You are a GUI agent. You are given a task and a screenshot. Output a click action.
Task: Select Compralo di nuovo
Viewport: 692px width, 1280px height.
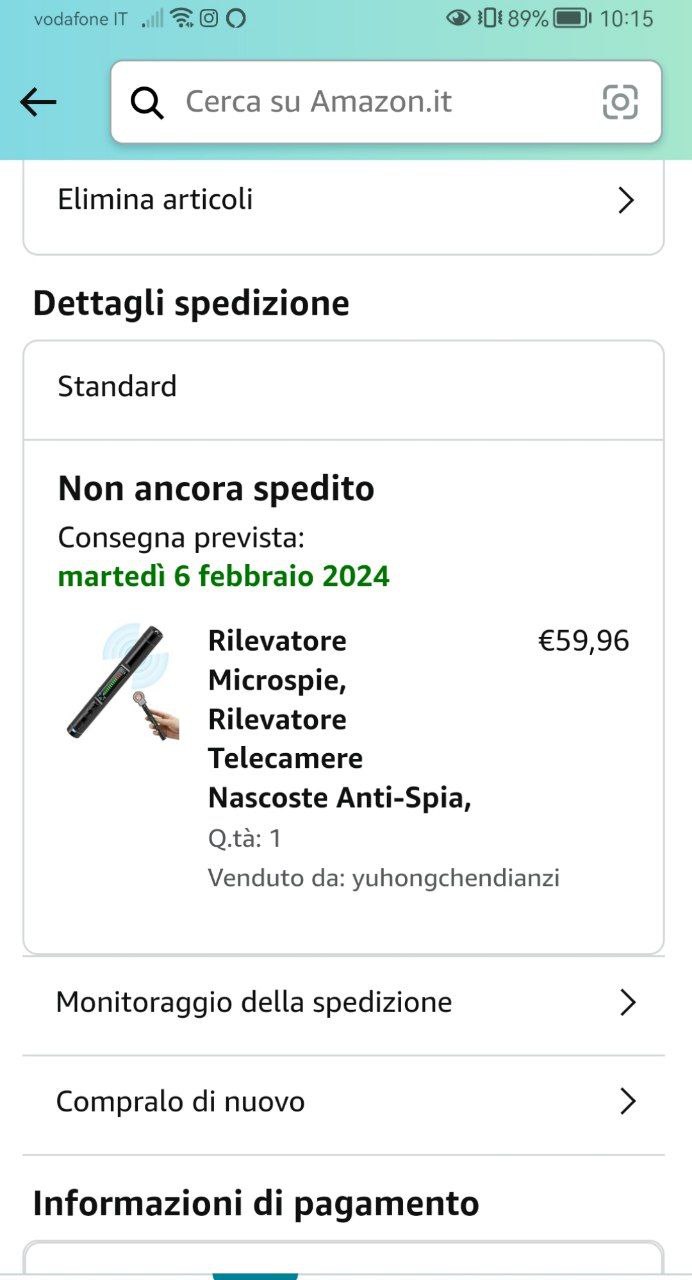[x=343, y=1102]
